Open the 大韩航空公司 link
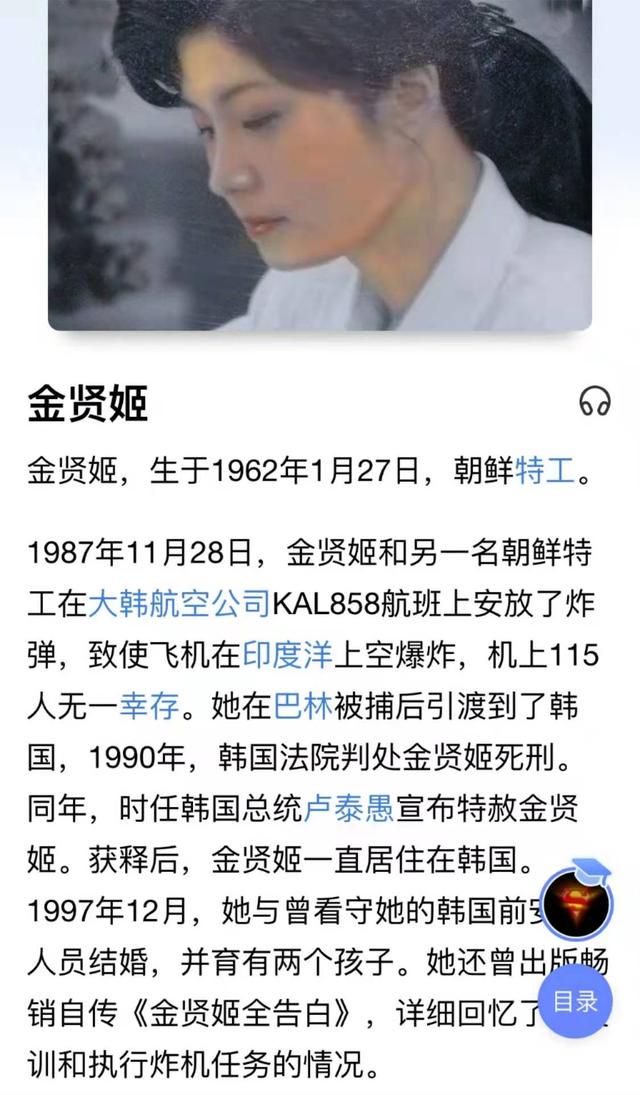 179,603
